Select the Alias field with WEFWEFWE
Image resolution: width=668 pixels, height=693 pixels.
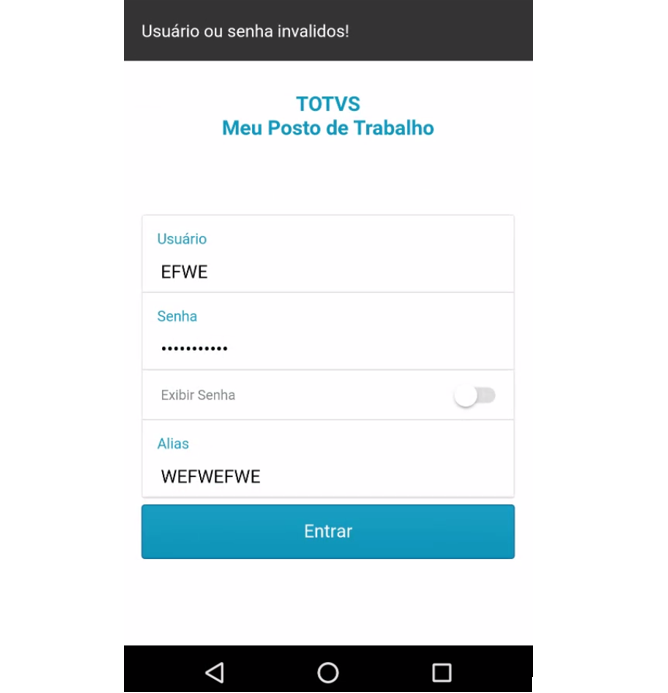tap(327, 476)
